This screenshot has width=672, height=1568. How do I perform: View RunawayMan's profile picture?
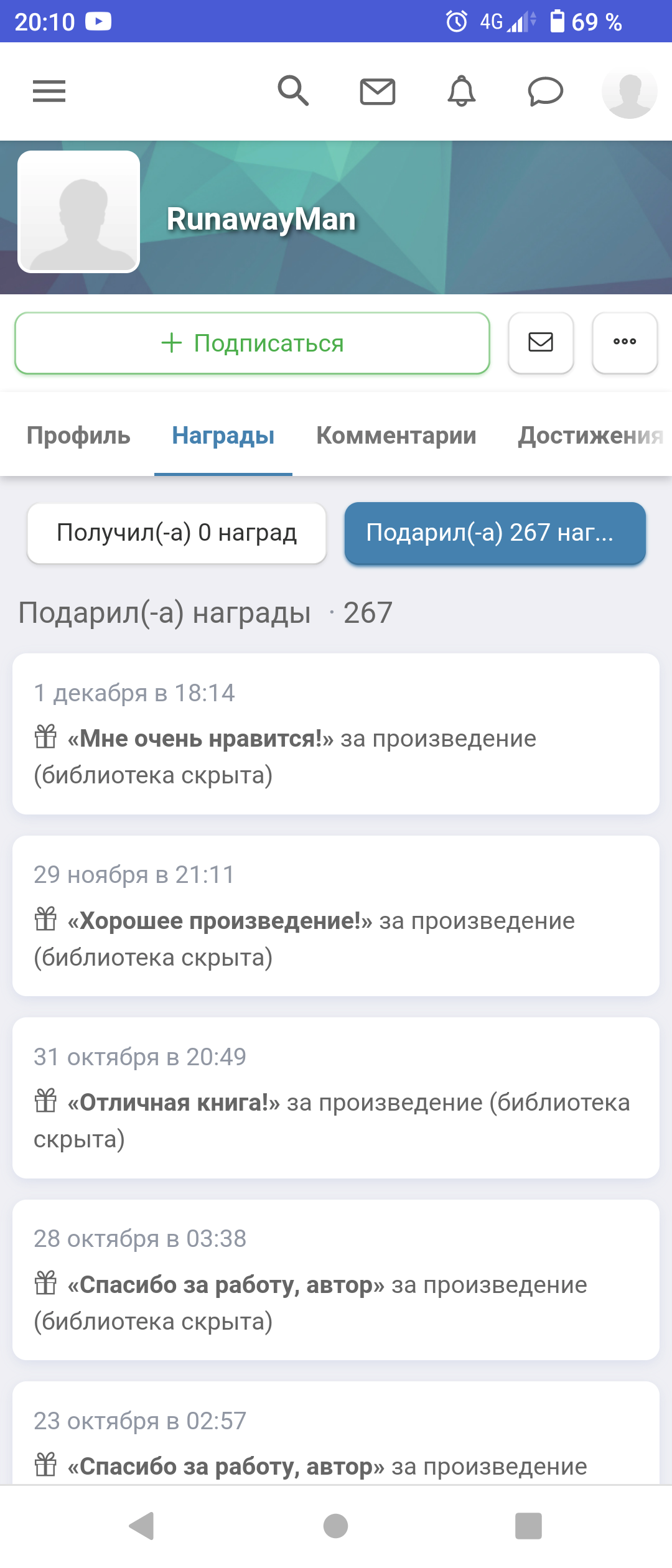(x=79, y=212)
